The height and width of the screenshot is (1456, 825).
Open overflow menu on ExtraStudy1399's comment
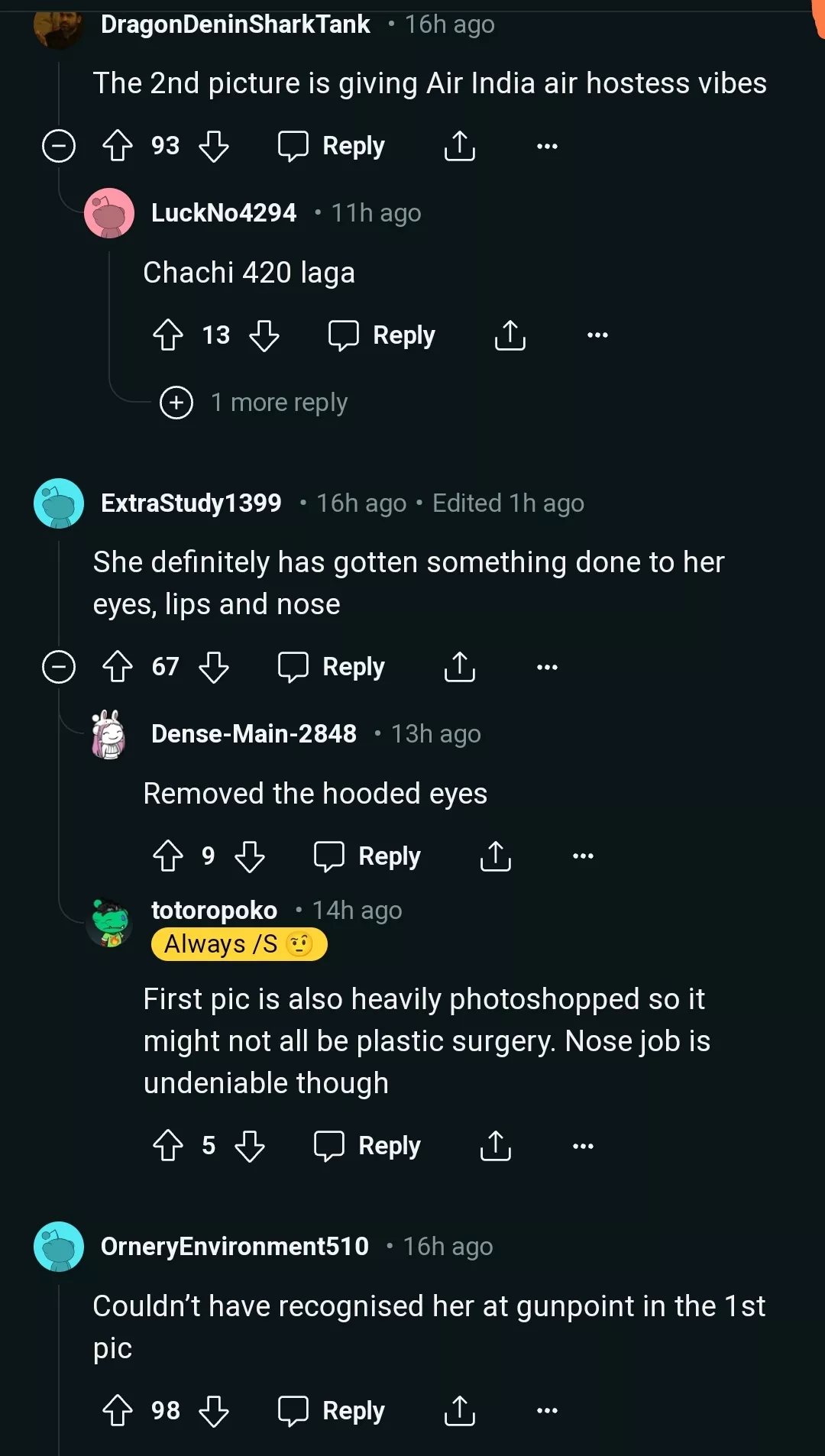pos(547,666)
